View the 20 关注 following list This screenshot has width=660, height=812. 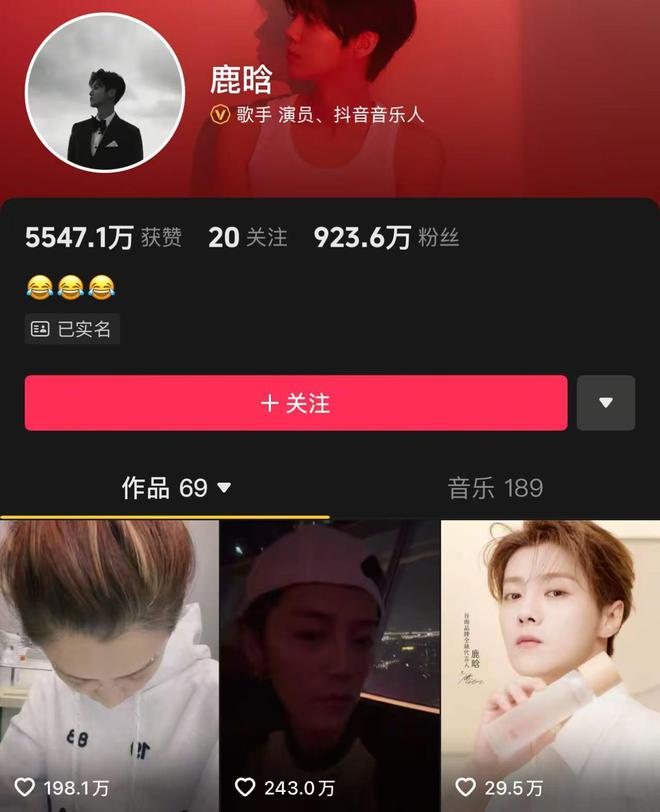pyautogui.click(x=247, y=238)
